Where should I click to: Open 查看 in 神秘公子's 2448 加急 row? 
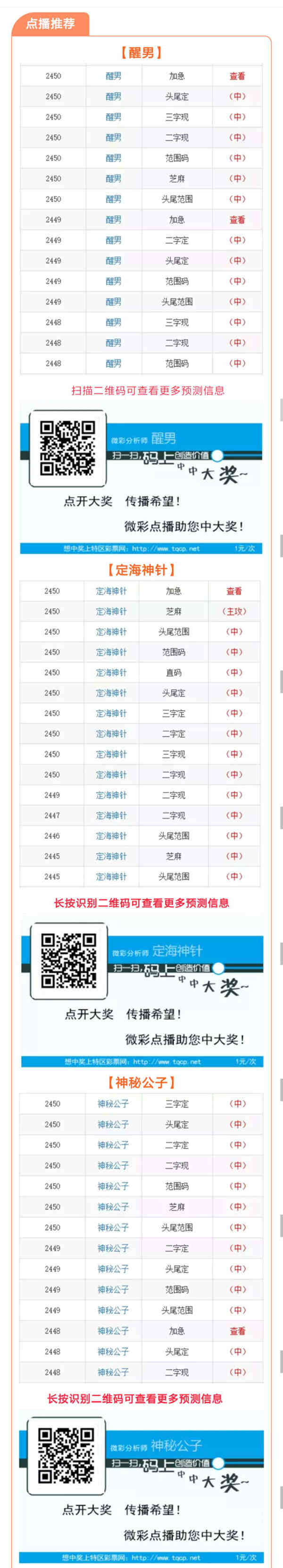(237, 1331)
